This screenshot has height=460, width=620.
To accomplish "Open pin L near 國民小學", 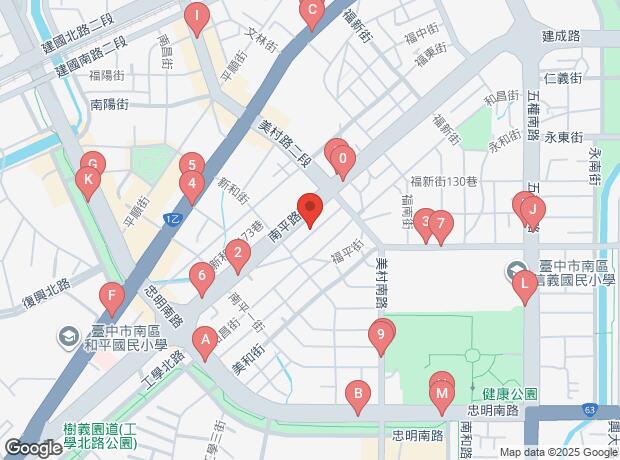I will (524, 286).
